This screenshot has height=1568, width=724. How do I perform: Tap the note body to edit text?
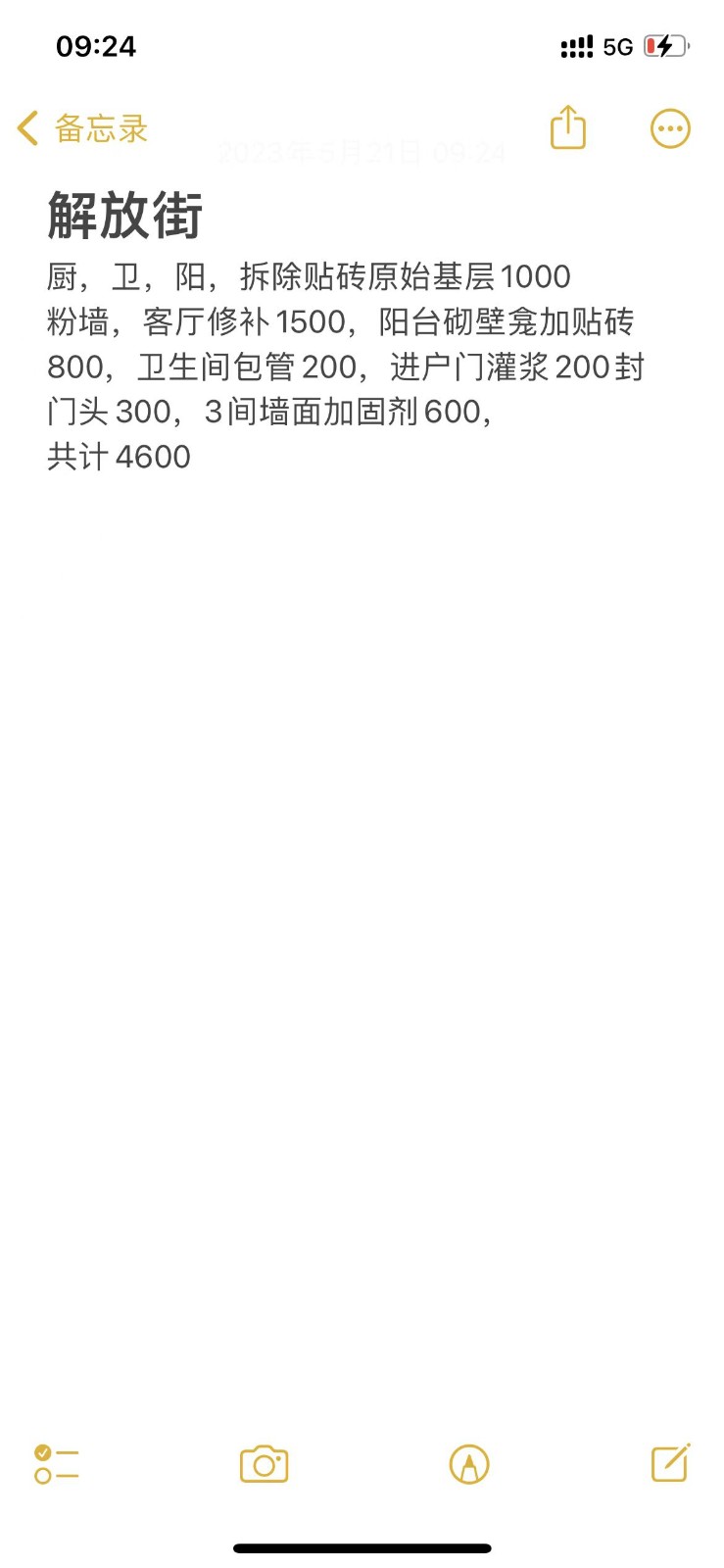coord(343,367)
